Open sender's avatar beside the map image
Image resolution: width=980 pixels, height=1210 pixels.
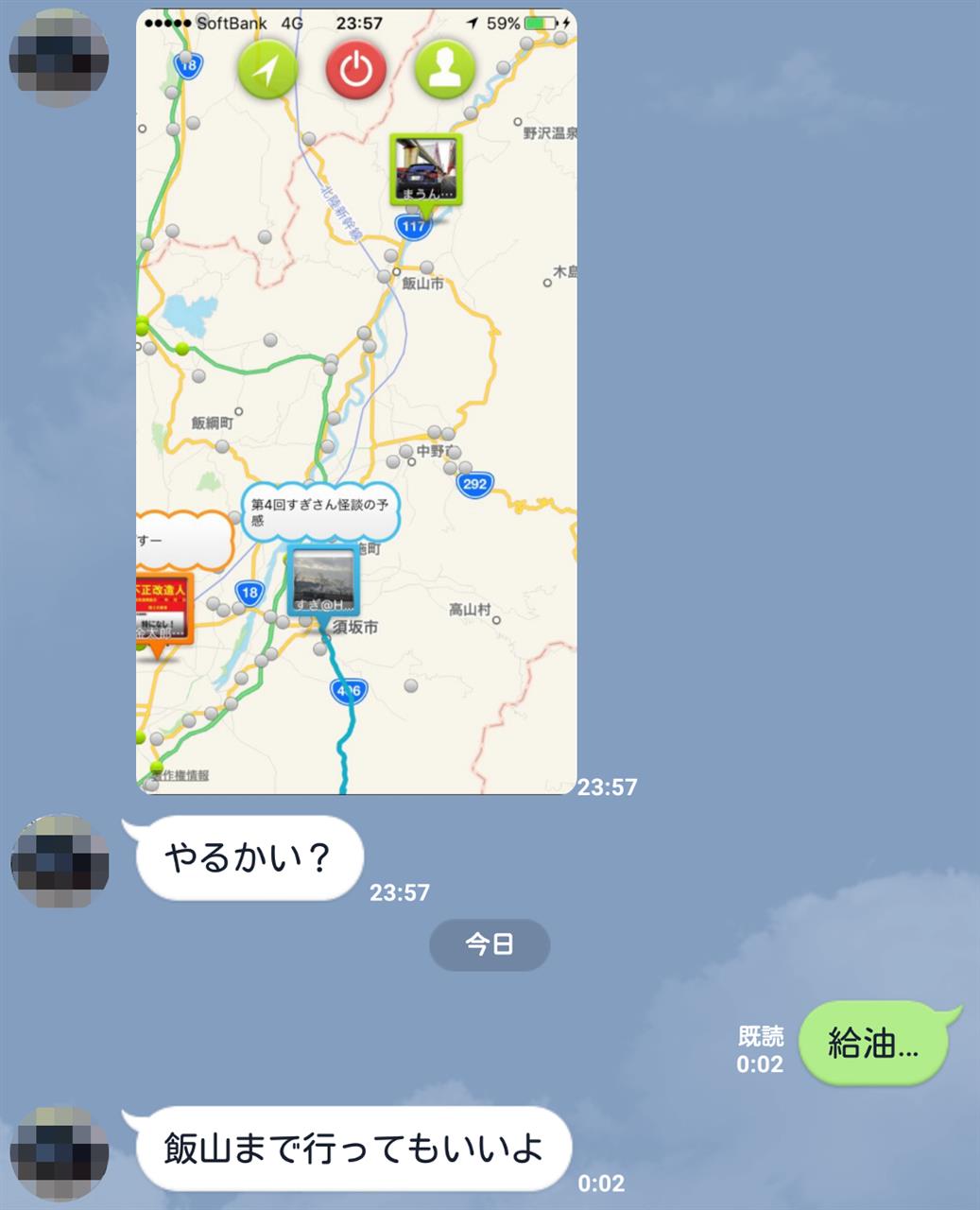[x=60, y=59]
